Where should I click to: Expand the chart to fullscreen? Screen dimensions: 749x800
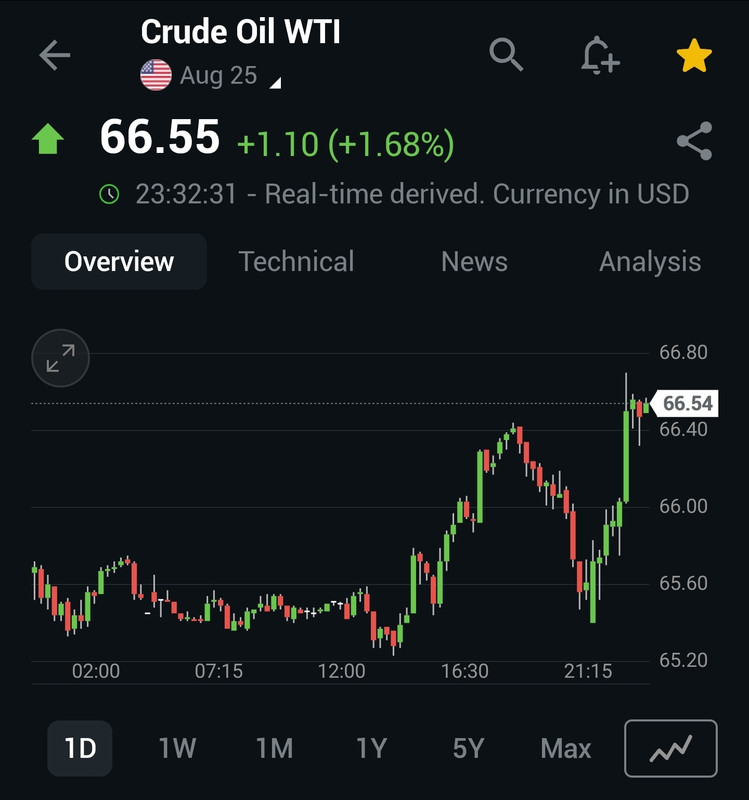click(61, 358)
